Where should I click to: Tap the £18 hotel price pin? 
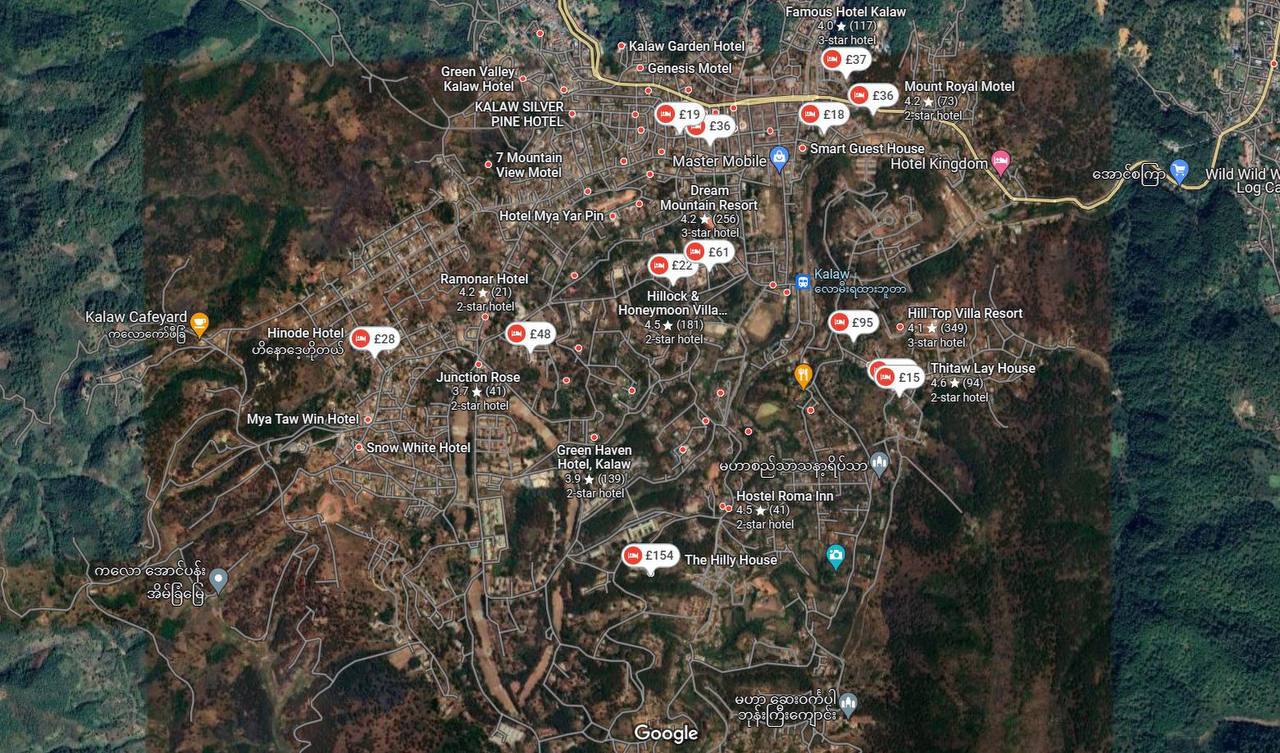(x=823, y=115)
